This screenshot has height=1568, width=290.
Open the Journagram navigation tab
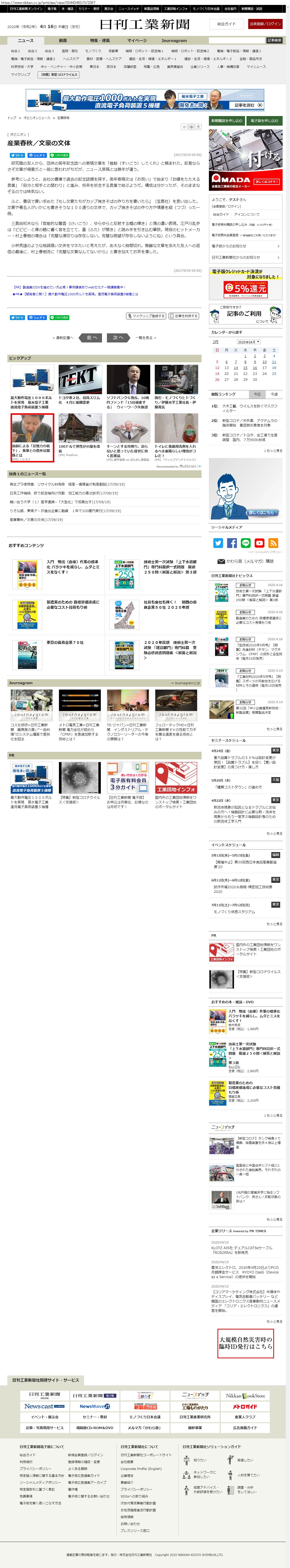tap(174, 40)
